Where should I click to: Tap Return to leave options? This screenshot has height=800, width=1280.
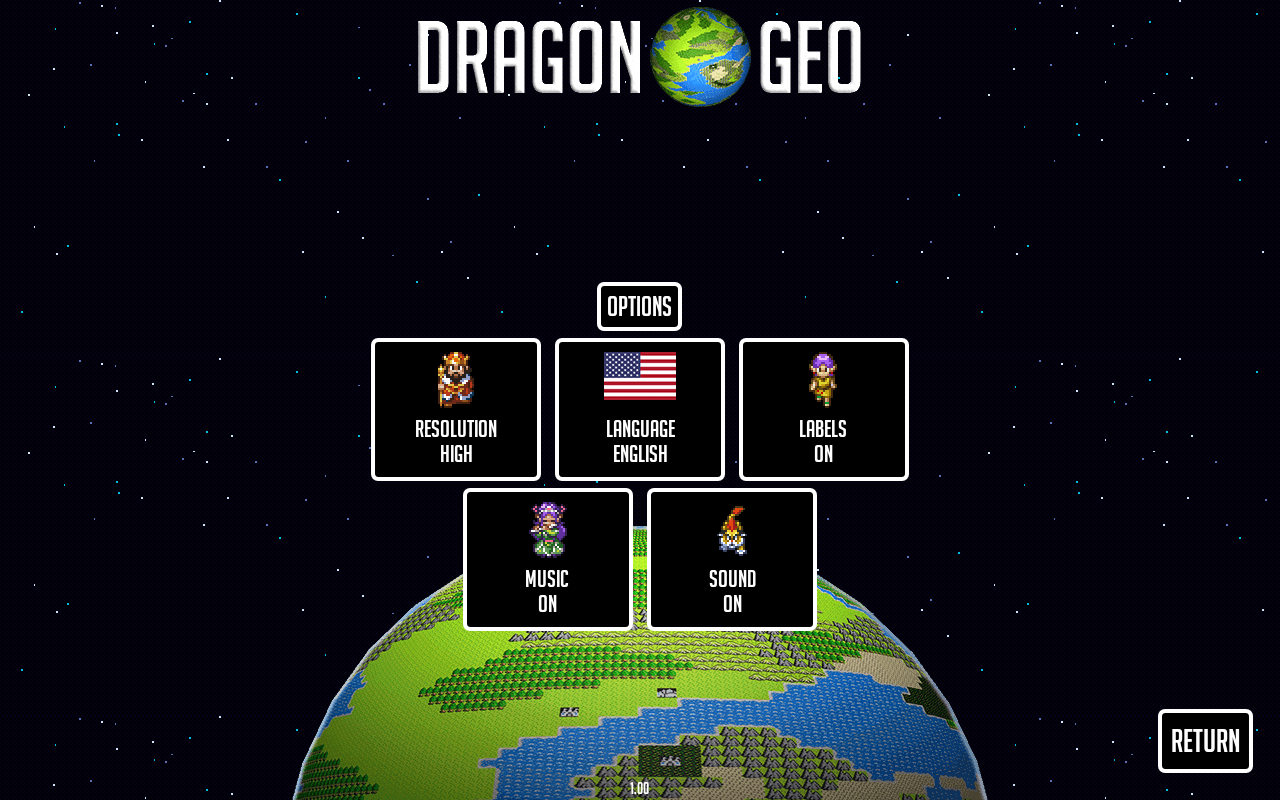tap(1205, 741)
